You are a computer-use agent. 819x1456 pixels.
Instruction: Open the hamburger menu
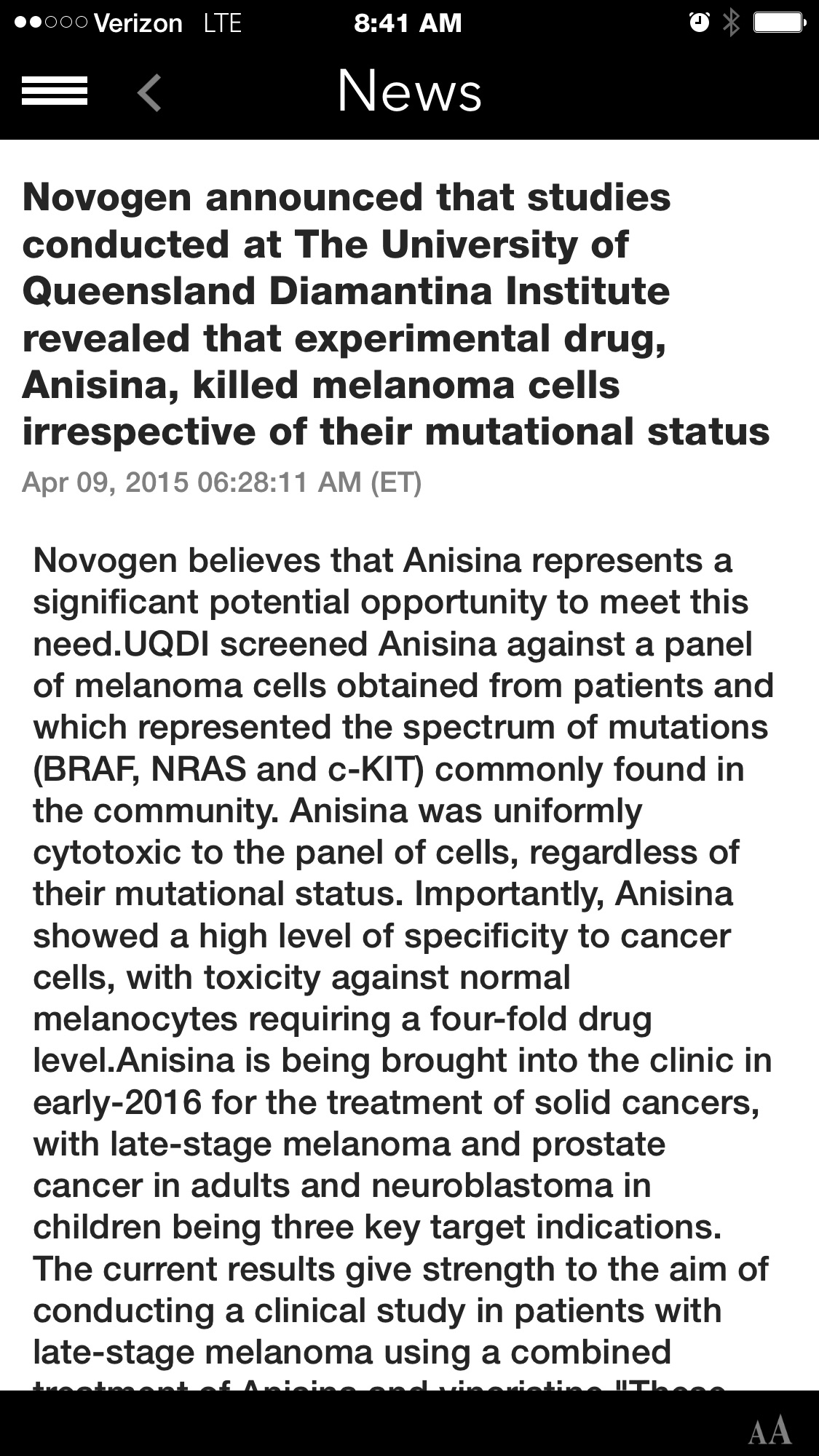click(55, 91)
